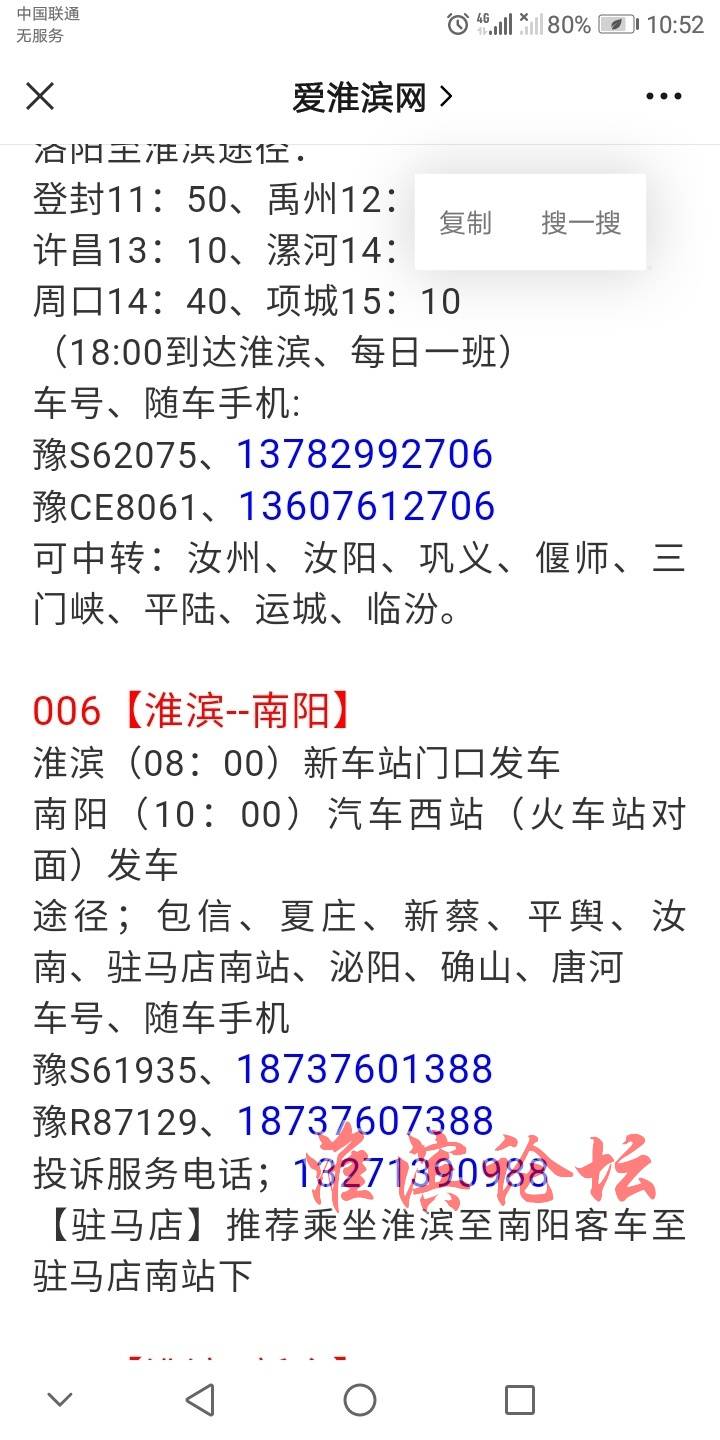This screenshot has width=720, height=1440.
Task: Hide the navigation bar with down arrow
Action: coord(60,1400)
